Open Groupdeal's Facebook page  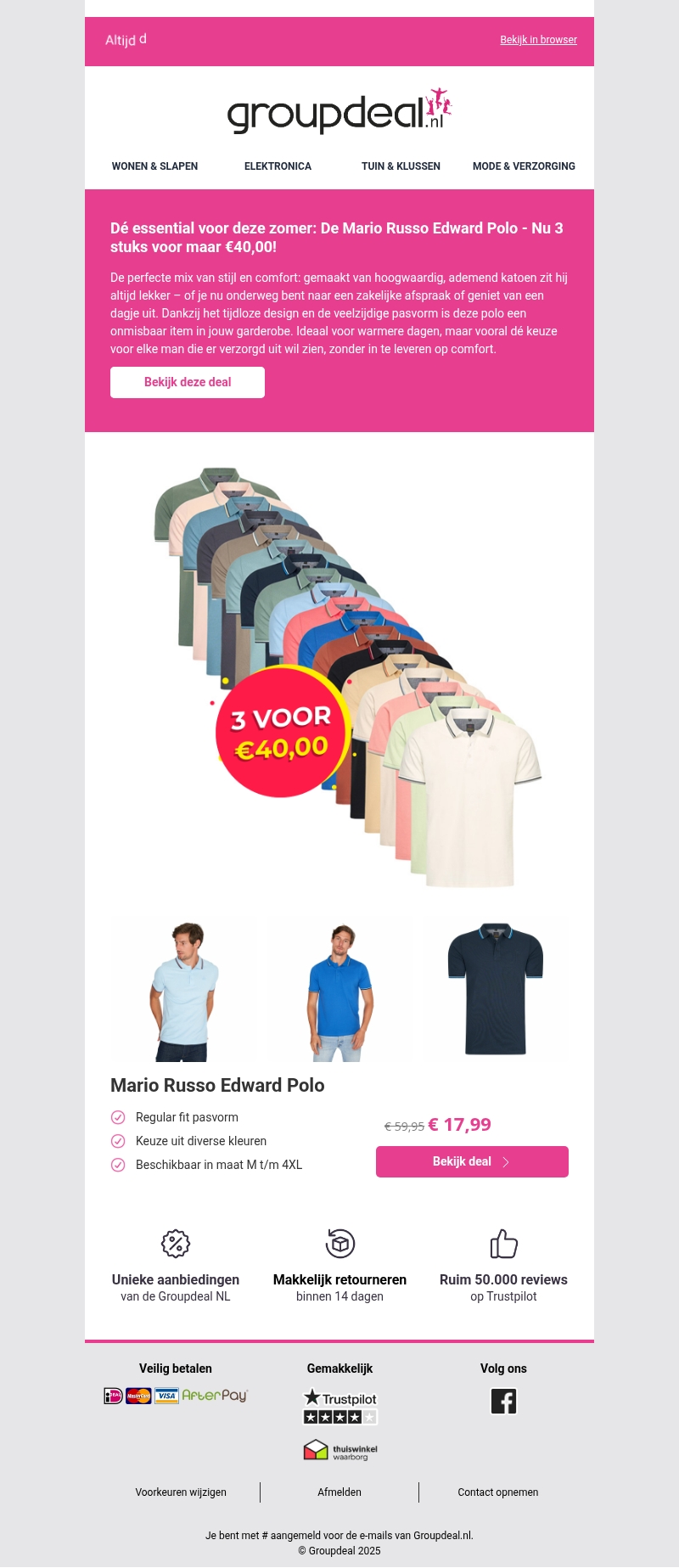pyautogui.click(x=503, y=1401)
